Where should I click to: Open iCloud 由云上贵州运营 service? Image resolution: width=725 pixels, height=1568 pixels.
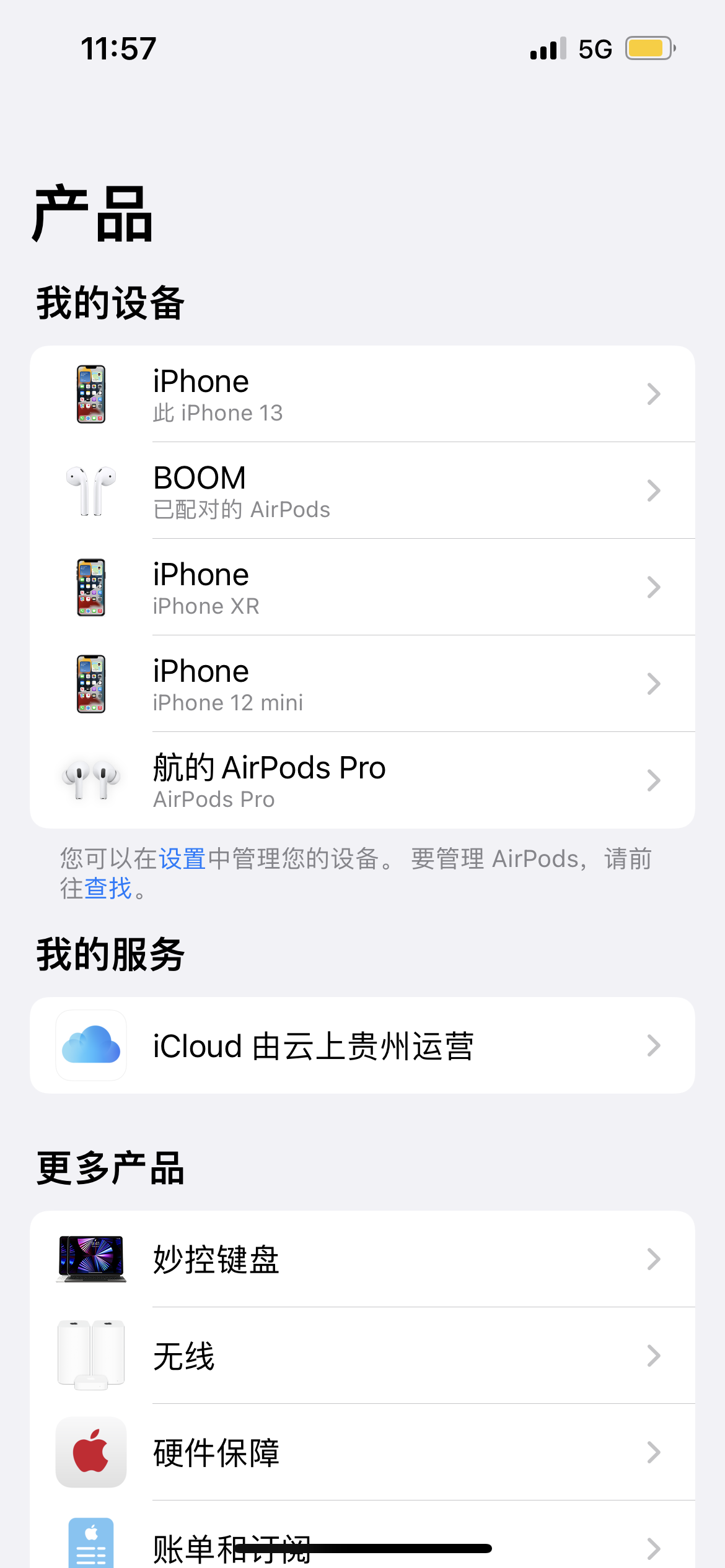[362, 1046]
